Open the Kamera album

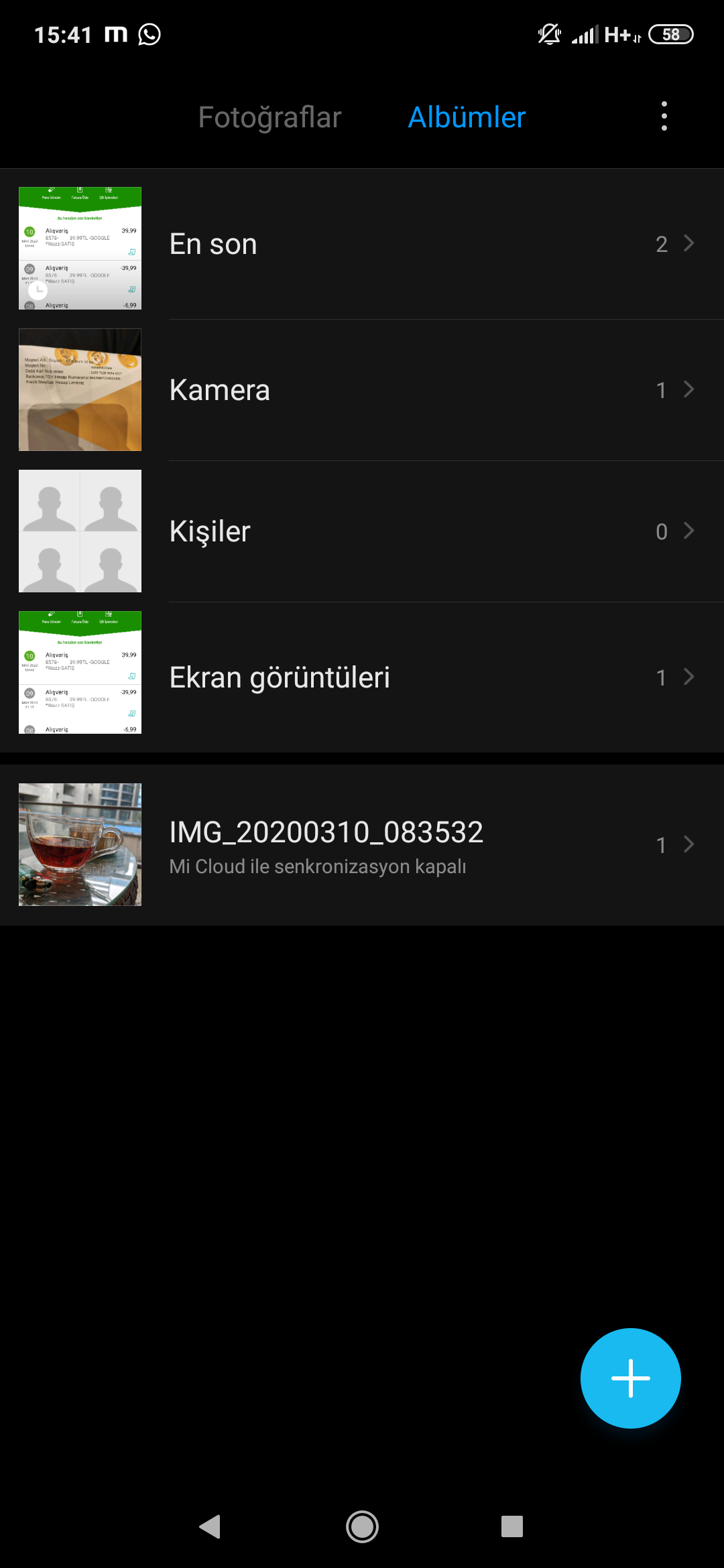[x=362, y=390]
